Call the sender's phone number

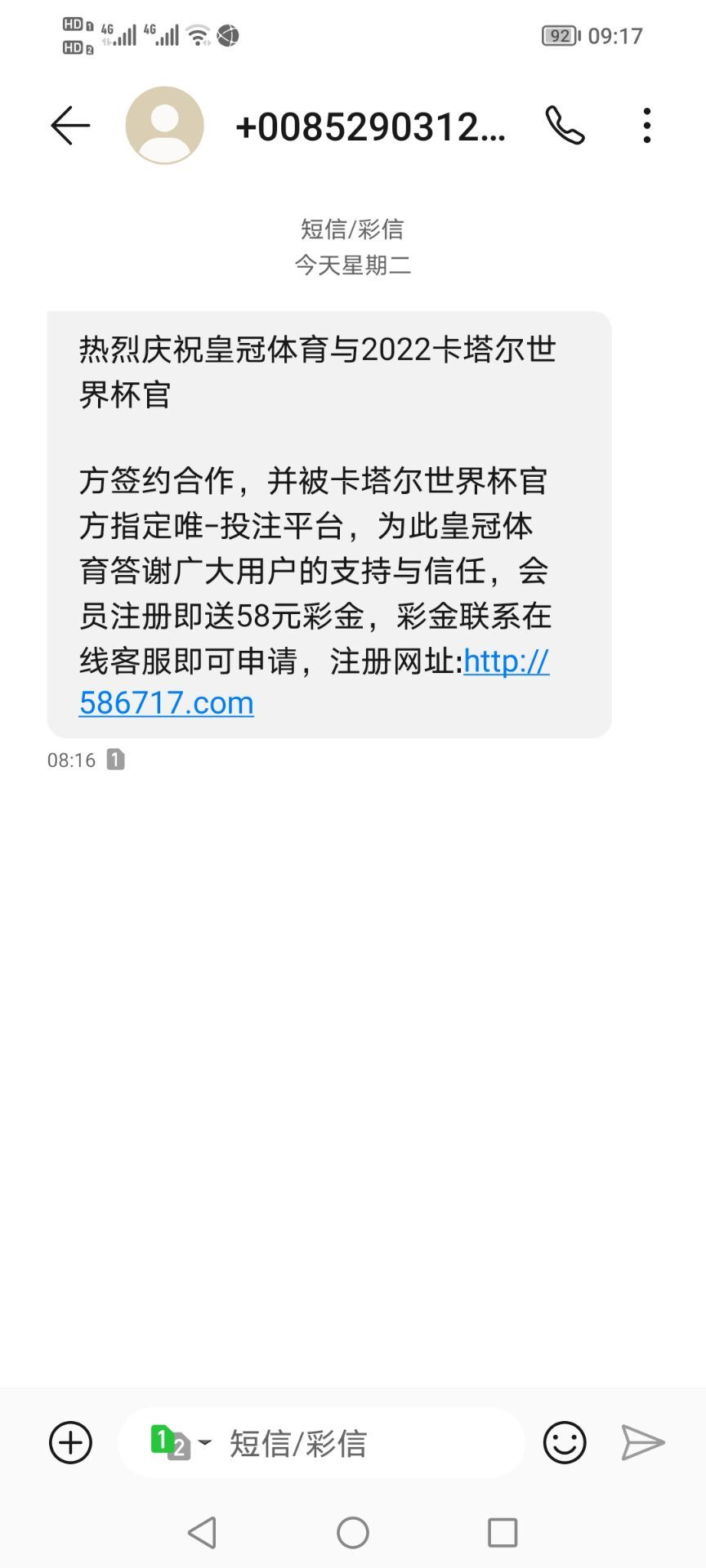[x=565, y=126]
